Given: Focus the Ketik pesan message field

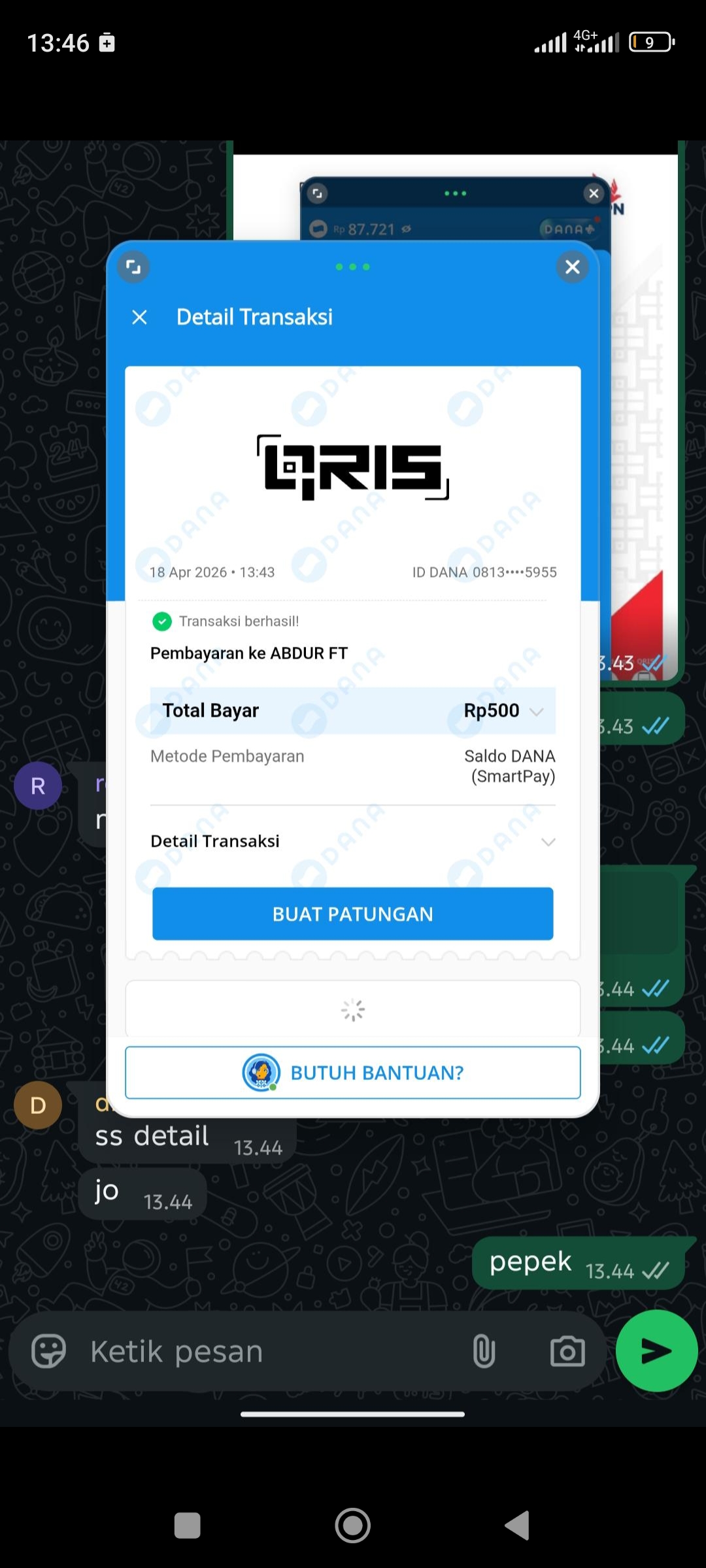Looking at the screenshot, I should 261,1351.
